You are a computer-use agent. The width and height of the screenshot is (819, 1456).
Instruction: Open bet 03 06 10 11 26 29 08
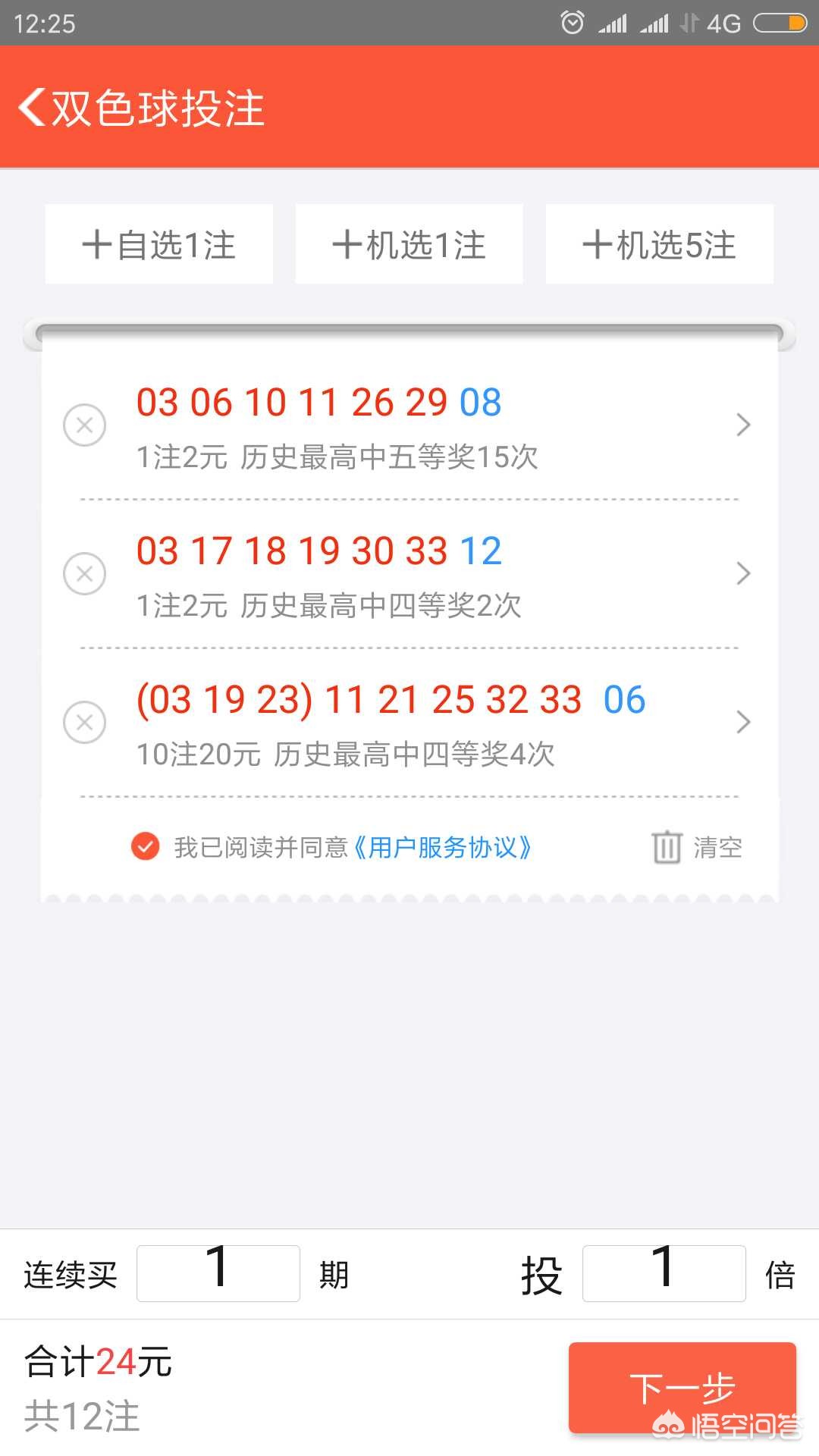pyautogui.click(x=409, y=426)
